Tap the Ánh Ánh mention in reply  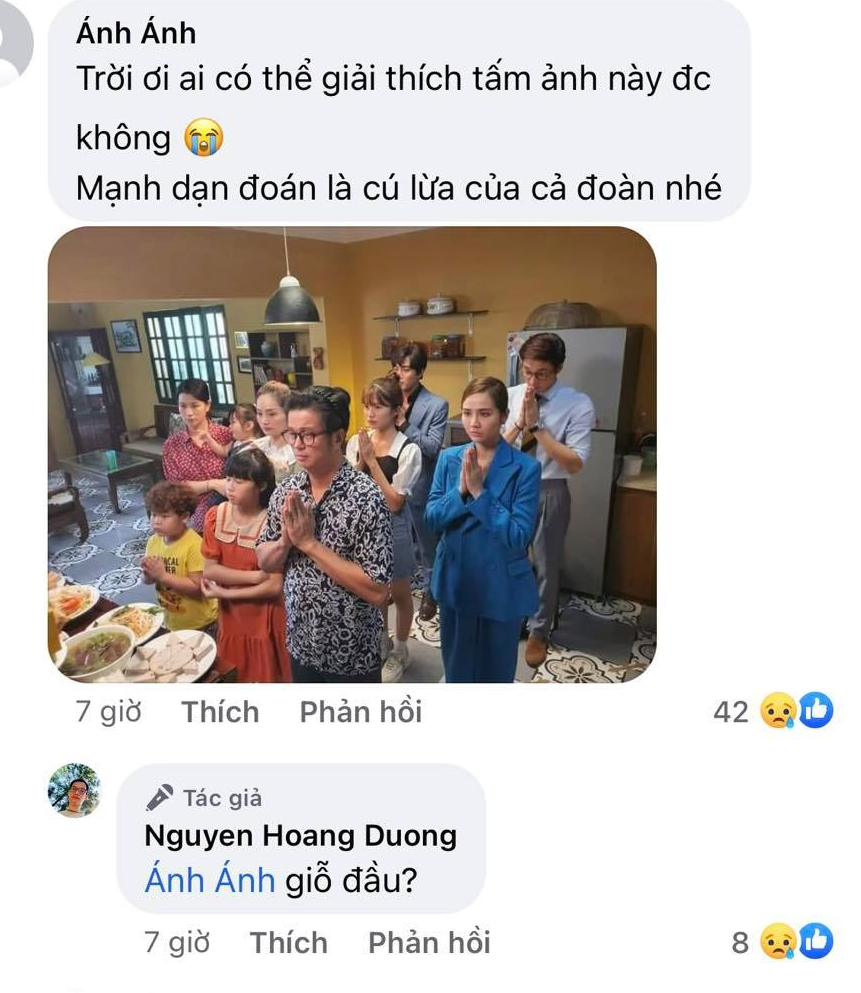click(210, 880)
